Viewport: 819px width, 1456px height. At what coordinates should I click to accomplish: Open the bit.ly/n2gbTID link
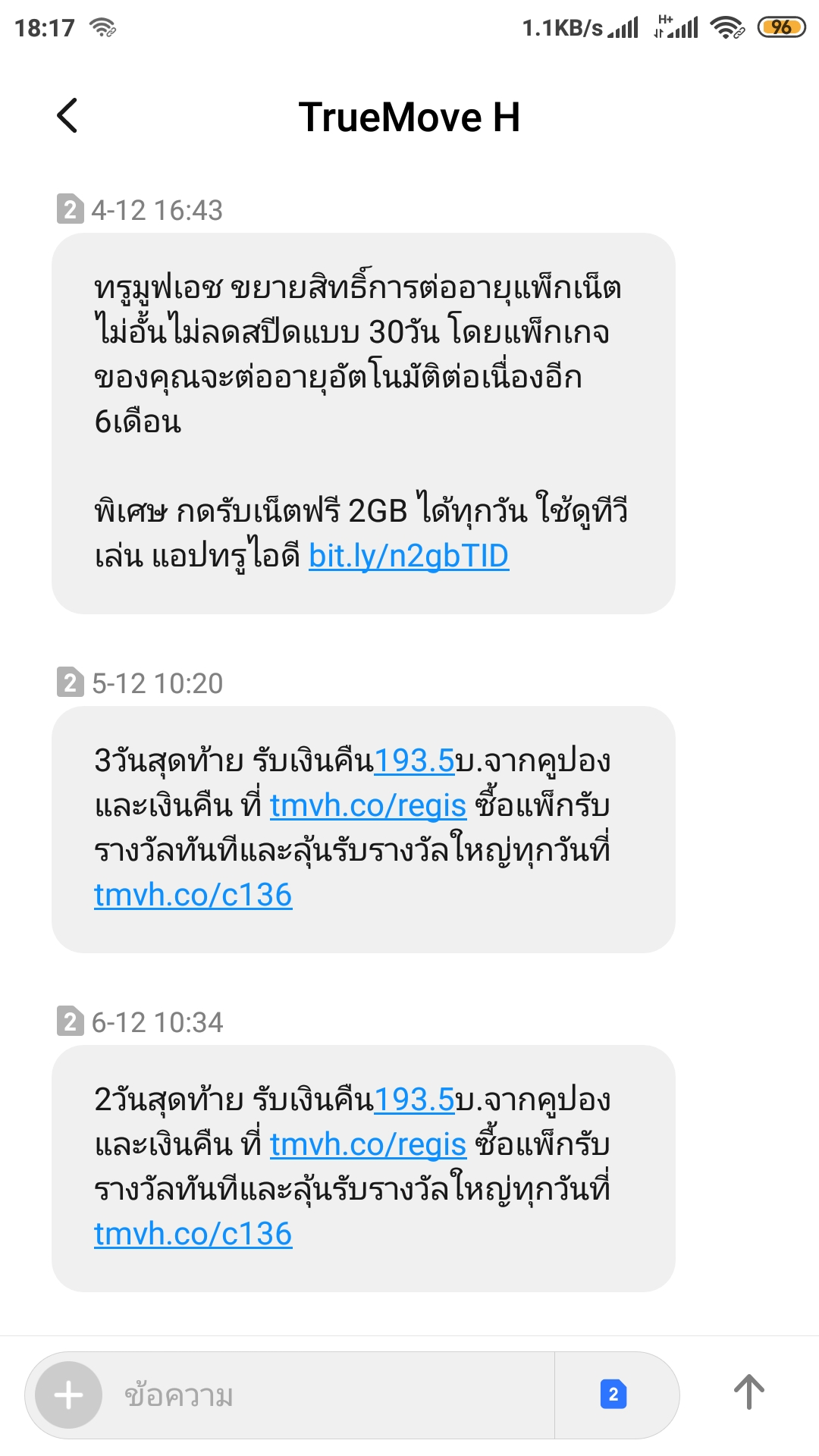(409, 557)
